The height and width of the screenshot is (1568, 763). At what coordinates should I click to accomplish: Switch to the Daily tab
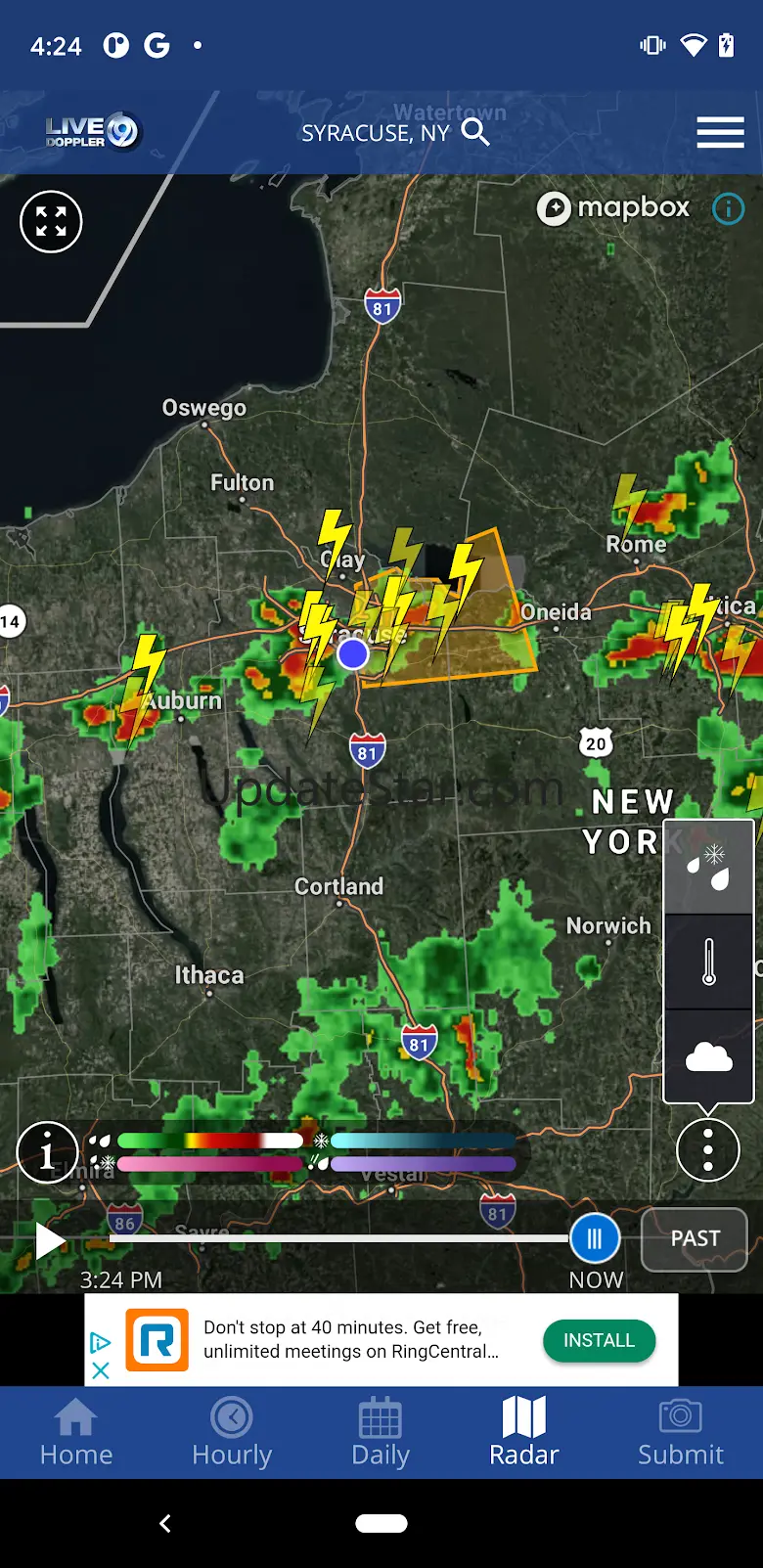click(x=381, y=1433)
